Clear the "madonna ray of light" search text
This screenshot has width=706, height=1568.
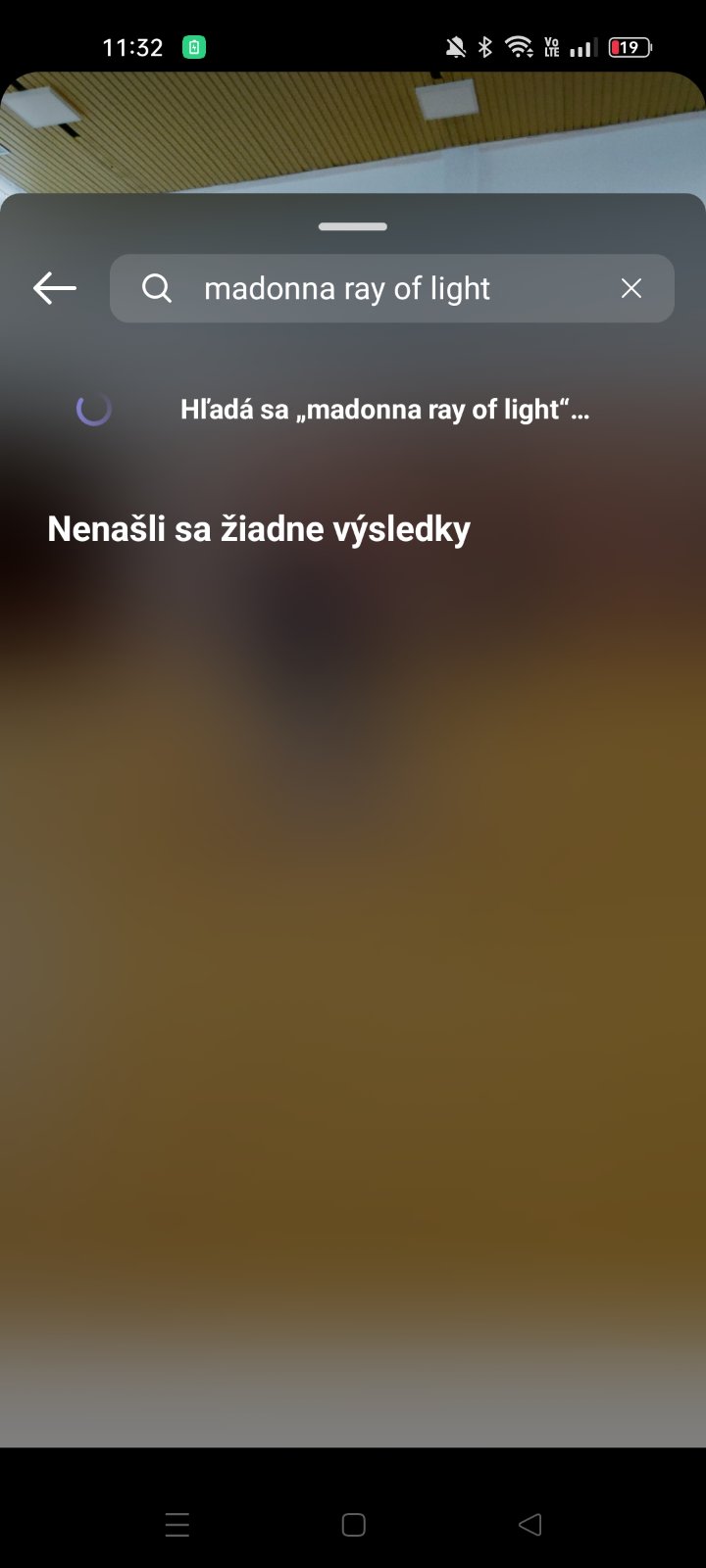tap(630, 288)
